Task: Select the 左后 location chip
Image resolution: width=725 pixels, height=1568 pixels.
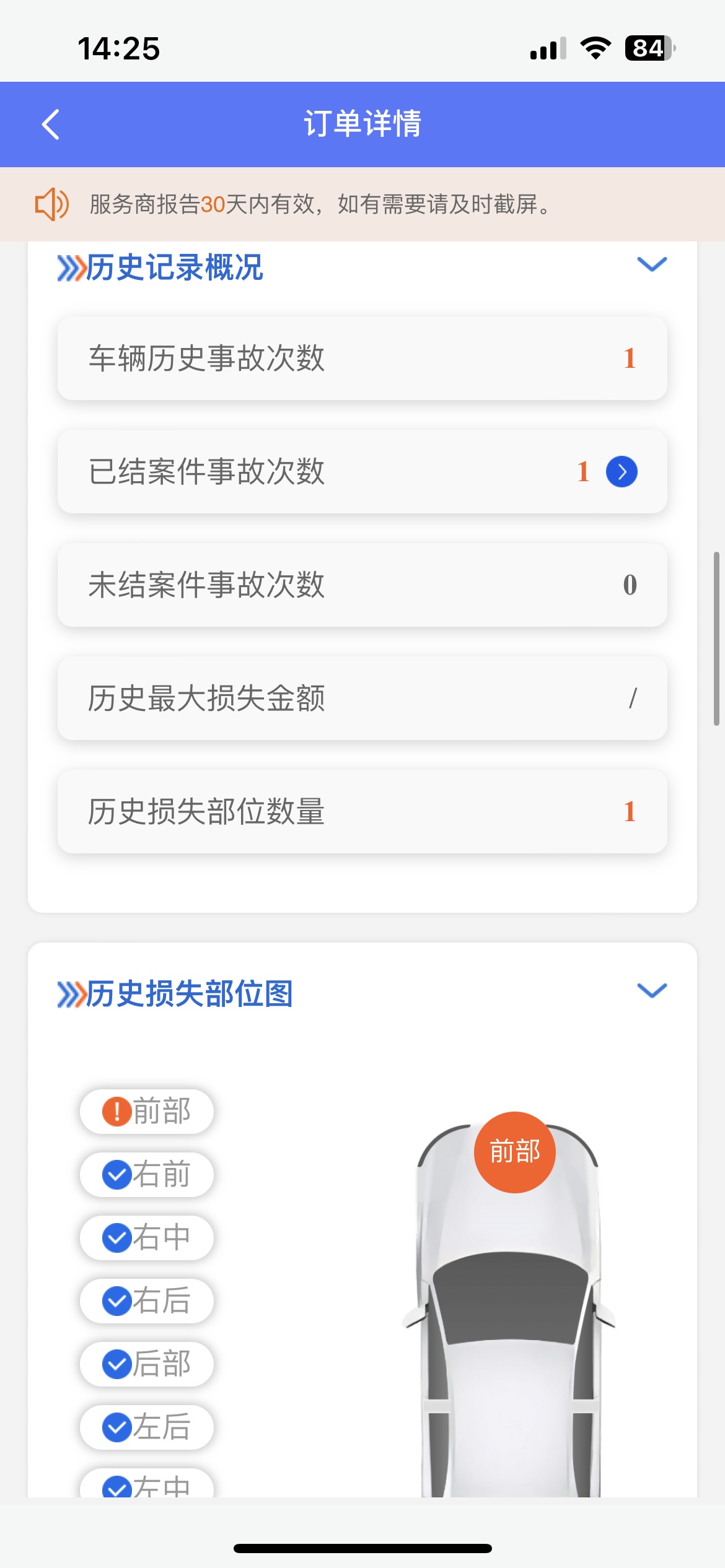Action: pyautogui.click(x=147, y=1427)
